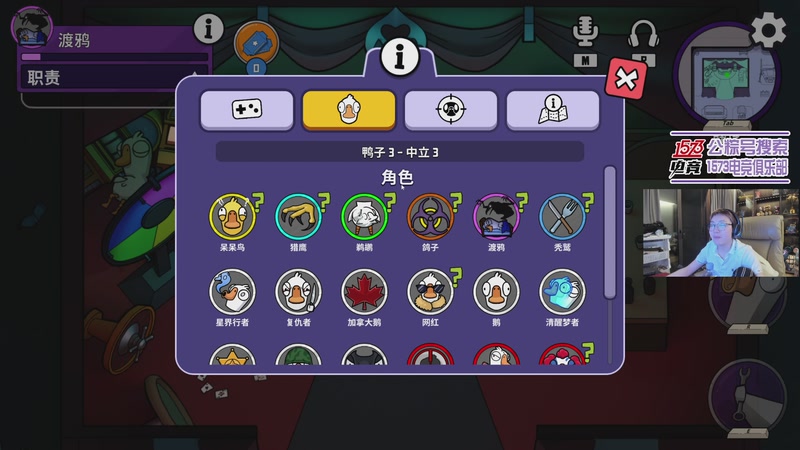Image resolution: width=800 pixels, height=450 pixels.
Task: Select the duck roles tab
Action: (x=349, y=110)
